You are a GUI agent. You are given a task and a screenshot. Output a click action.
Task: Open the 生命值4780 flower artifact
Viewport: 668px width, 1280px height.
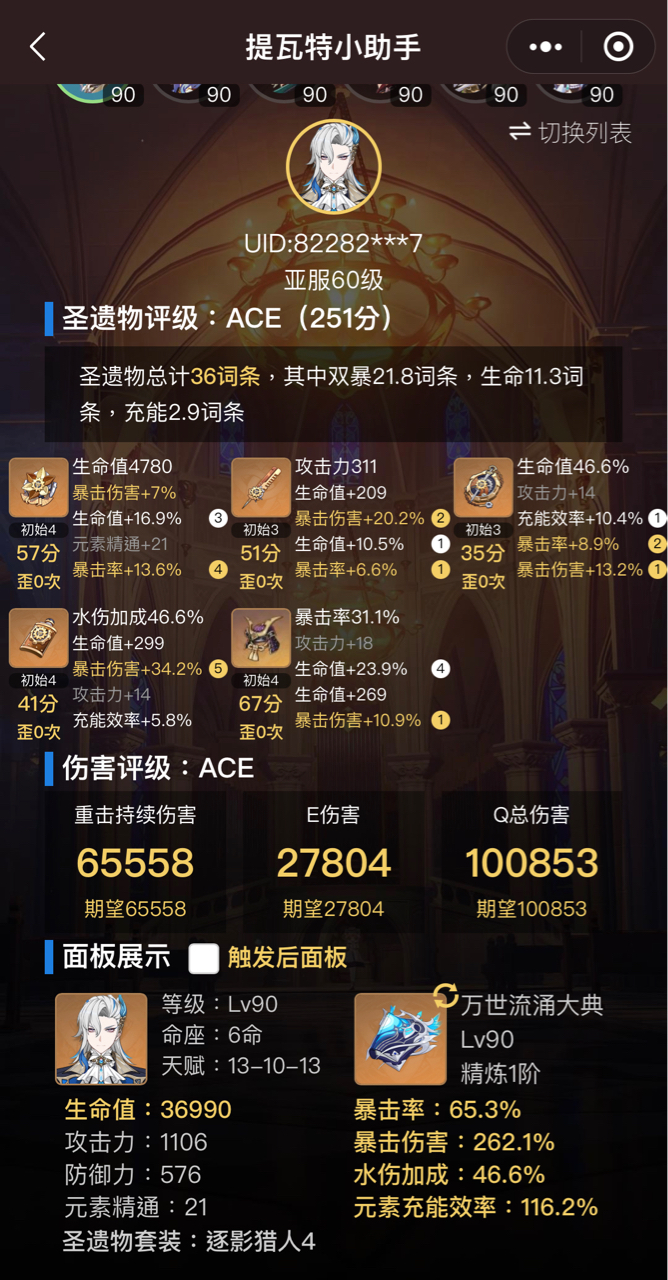[x=39, y=488]
